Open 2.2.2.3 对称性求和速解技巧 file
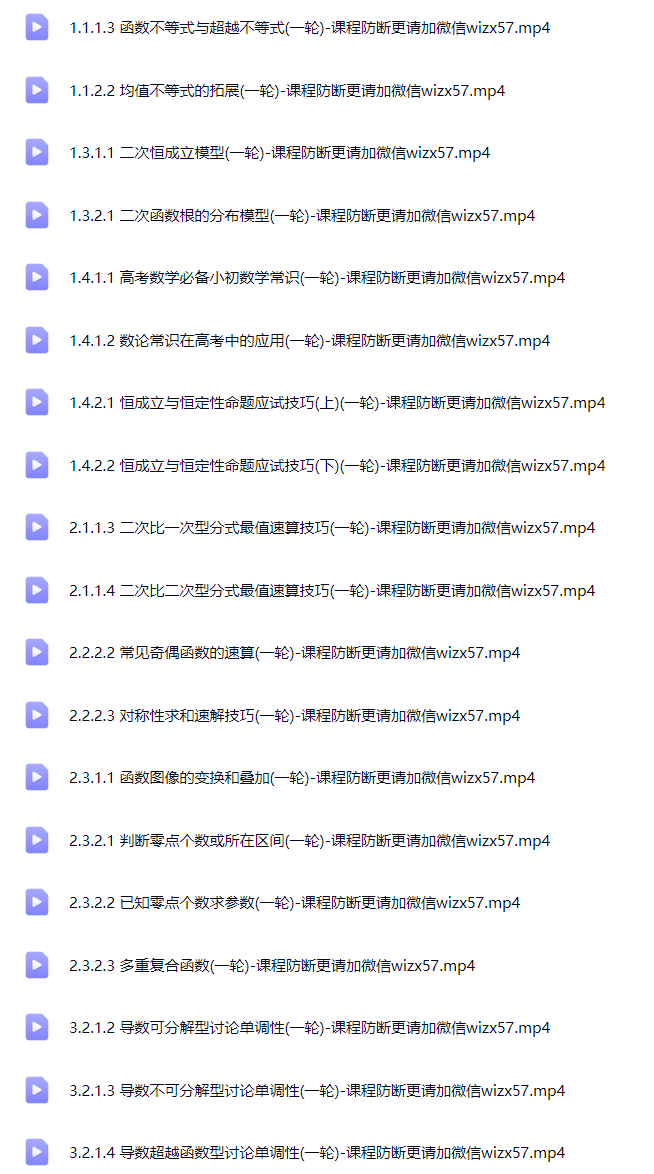Viewport: 654px width, 1174px height. [x=294, y=716]
